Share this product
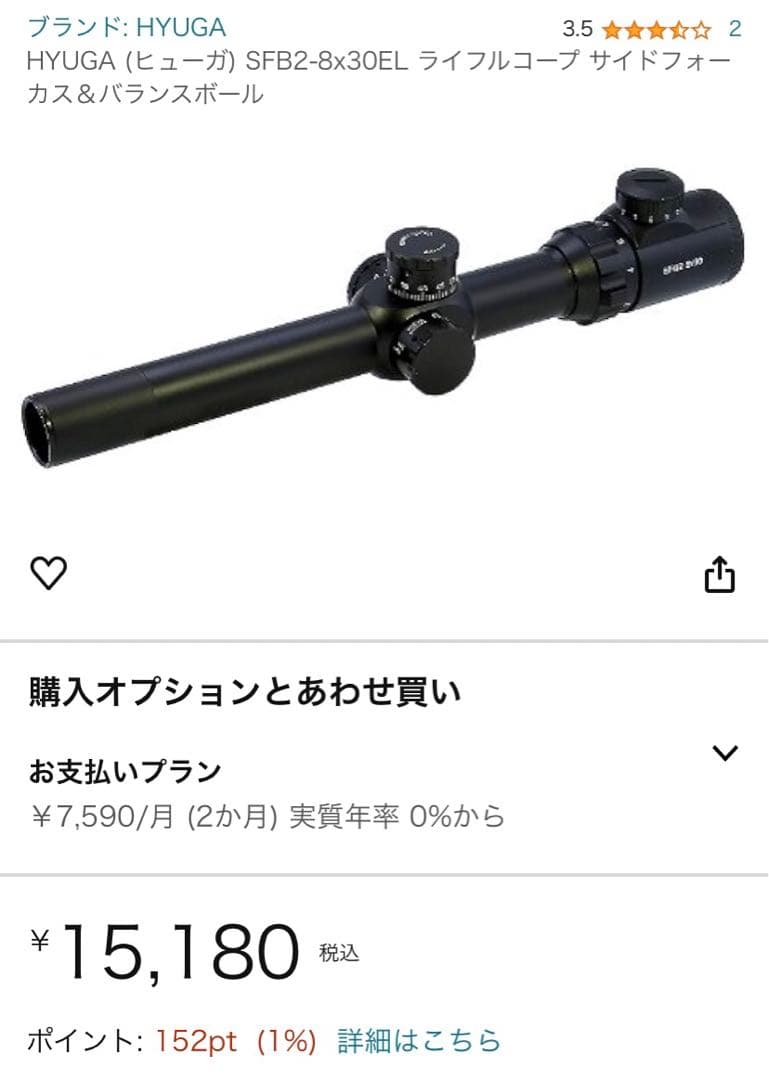The width and height of the screenshot is (769, 1080). (720, 575)
